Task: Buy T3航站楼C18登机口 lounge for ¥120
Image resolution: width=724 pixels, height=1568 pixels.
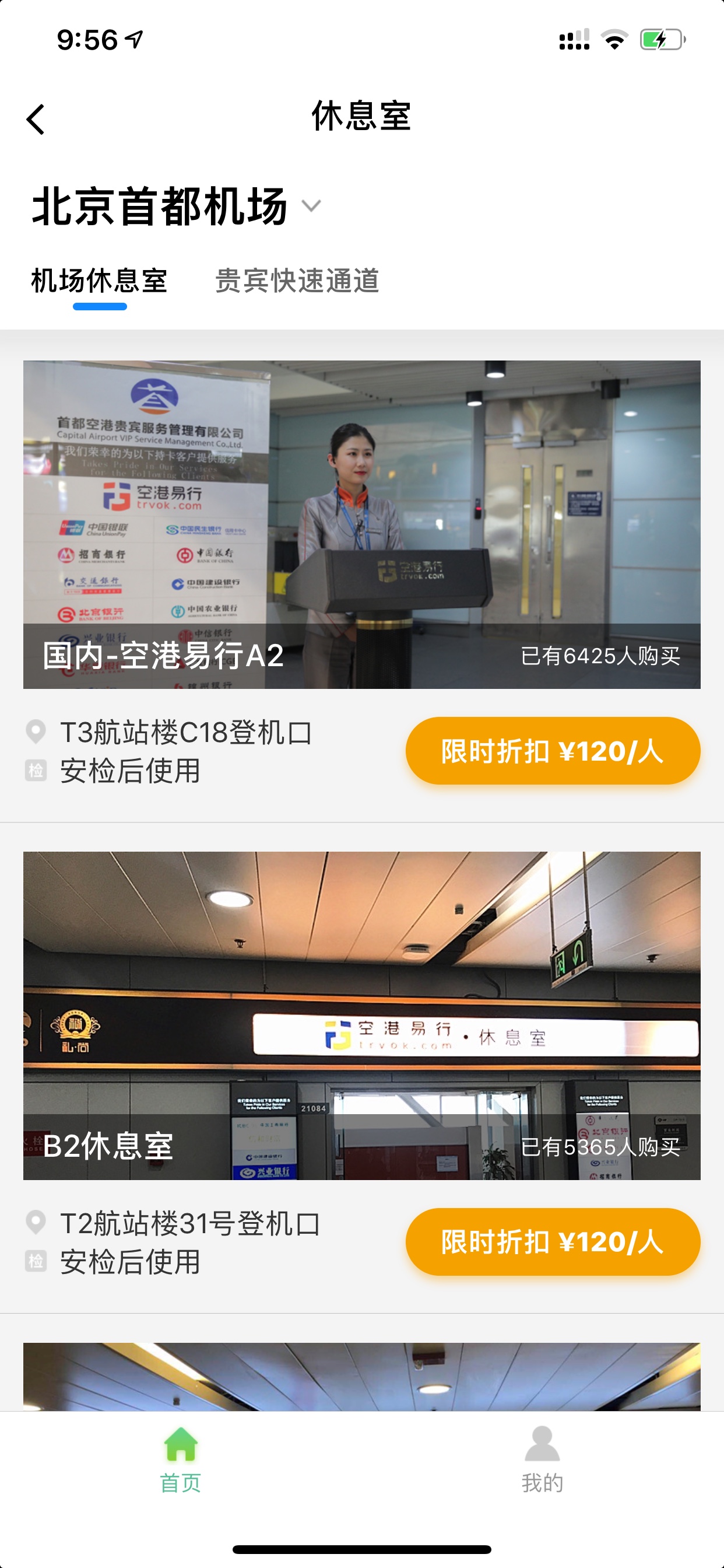Action: click(553, 751)
